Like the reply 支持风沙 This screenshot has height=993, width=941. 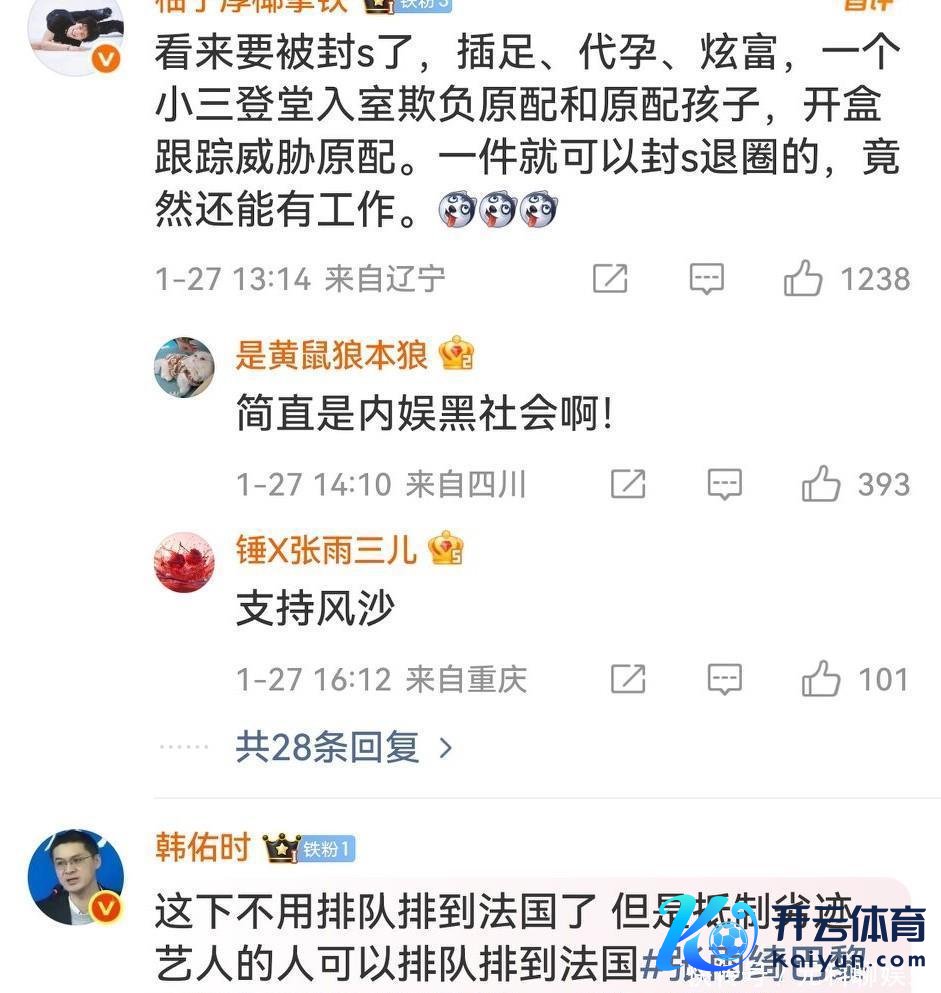[x=821, y=680]
